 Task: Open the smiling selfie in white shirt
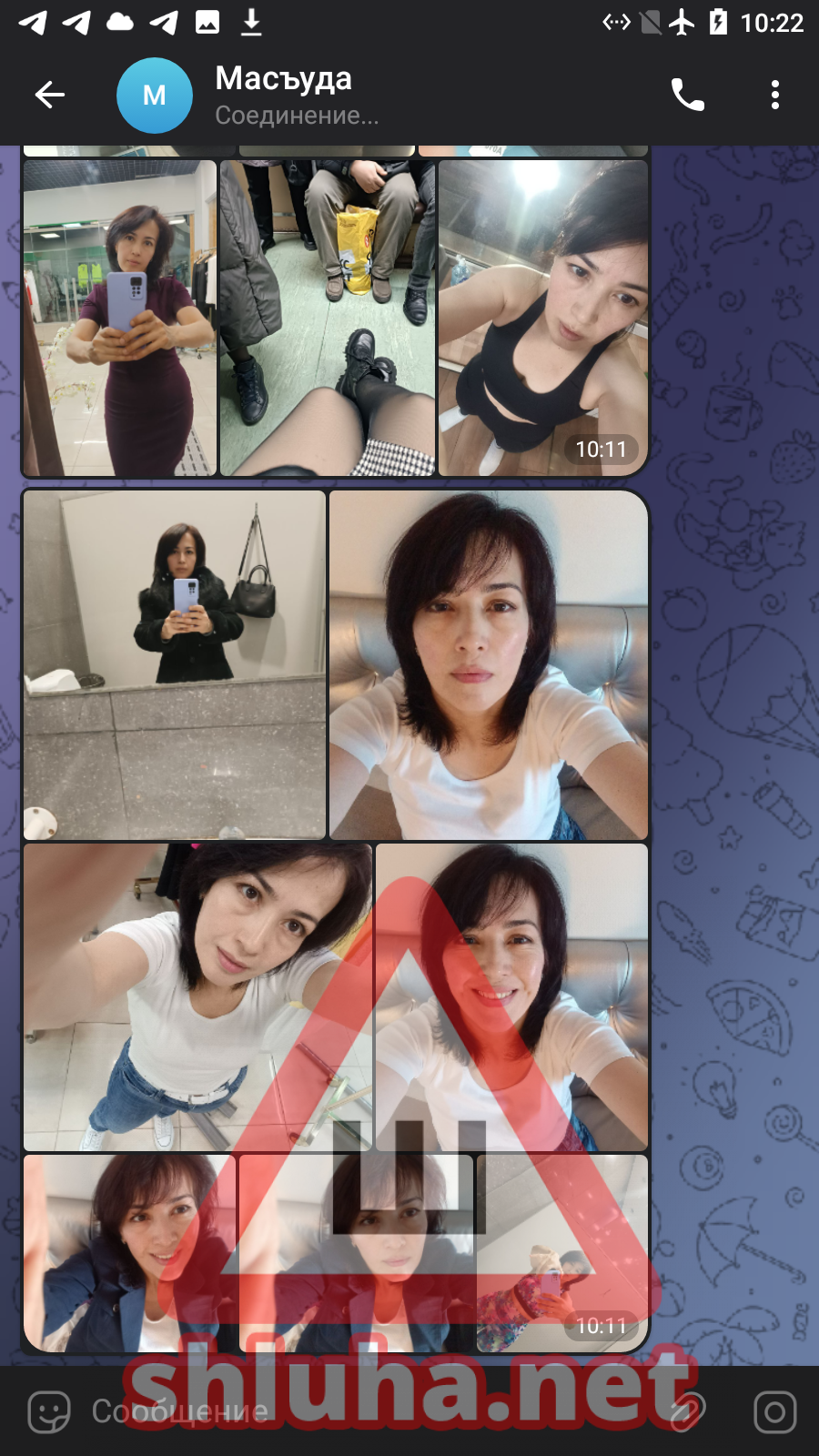click(511, 996)
